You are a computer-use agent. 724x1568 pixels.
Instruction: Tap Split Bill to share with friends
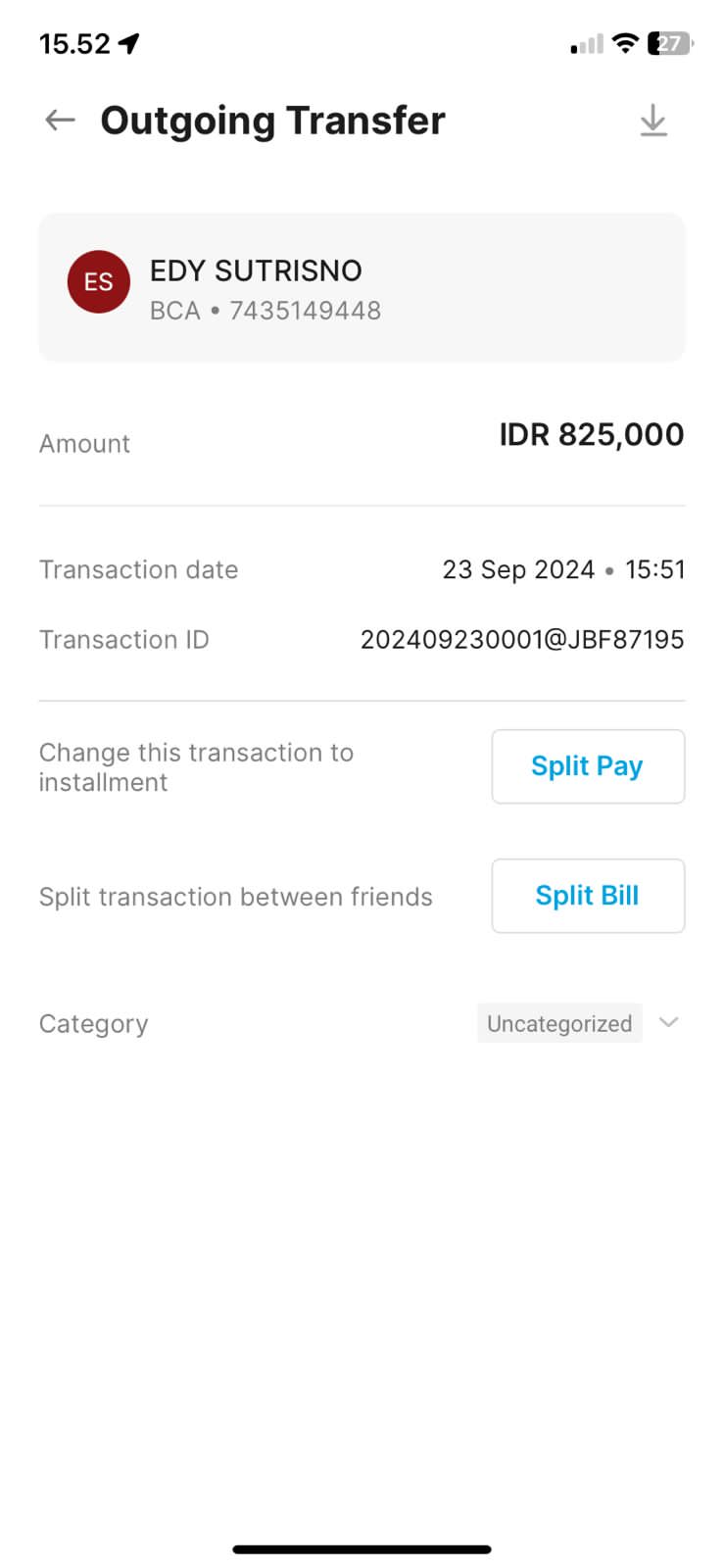[x=587, y=896]
